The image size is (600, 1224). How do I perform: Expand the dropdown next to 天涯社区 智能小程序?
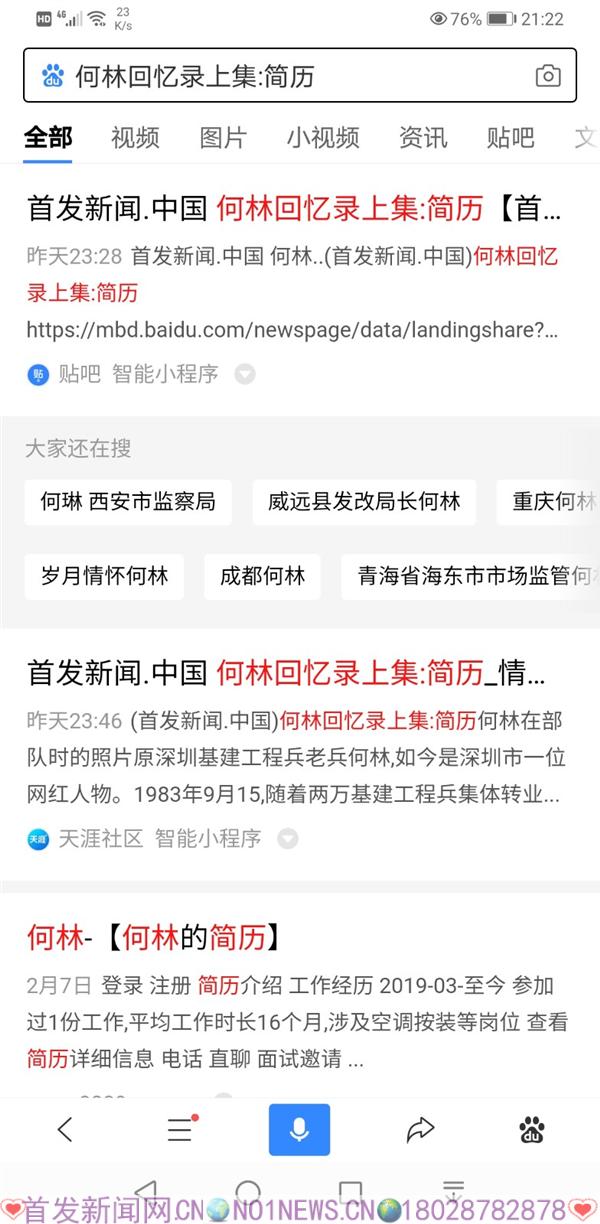[288, 839]
